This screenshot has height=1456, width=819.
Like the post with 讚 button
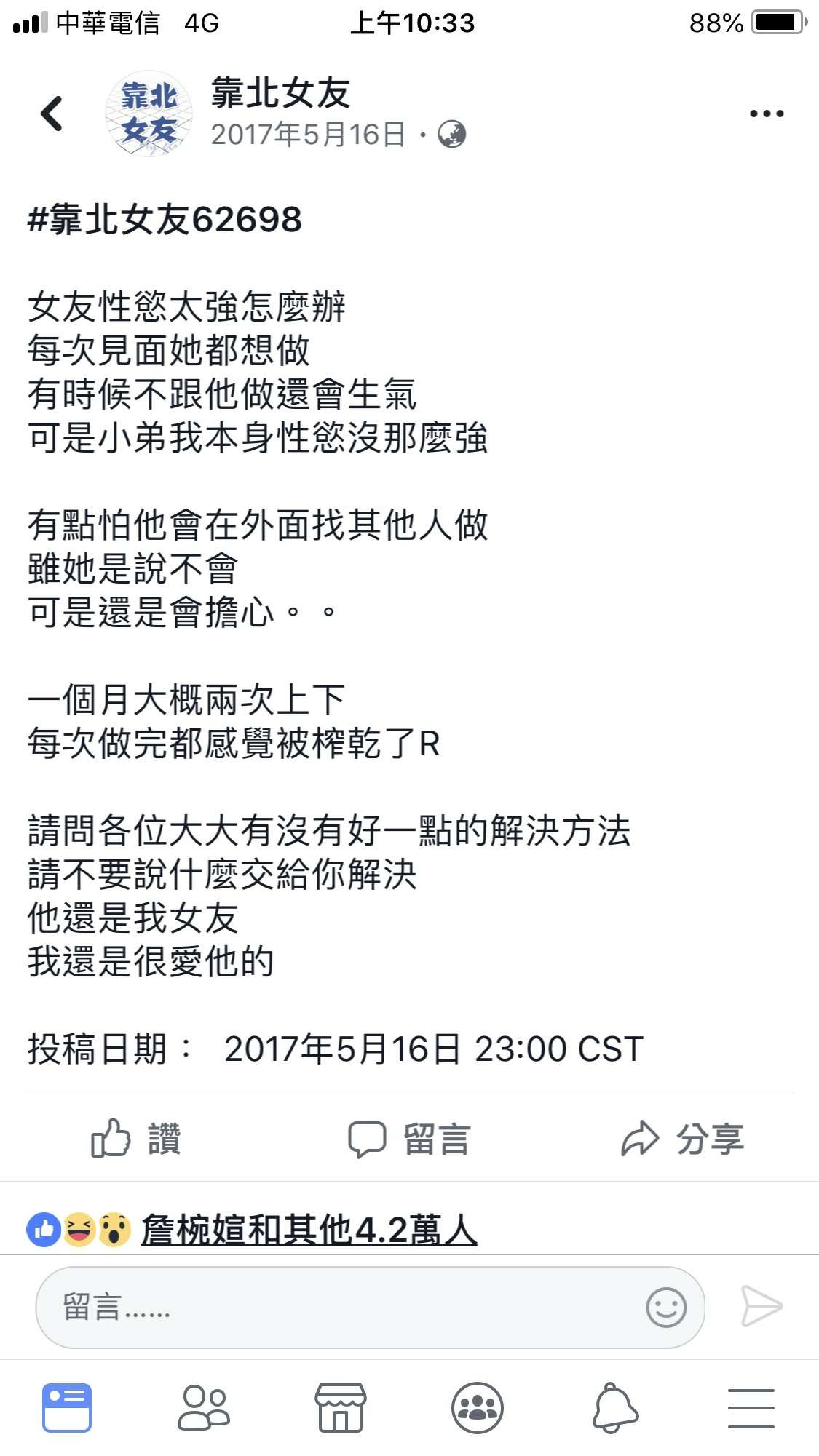coord(136,1138)
